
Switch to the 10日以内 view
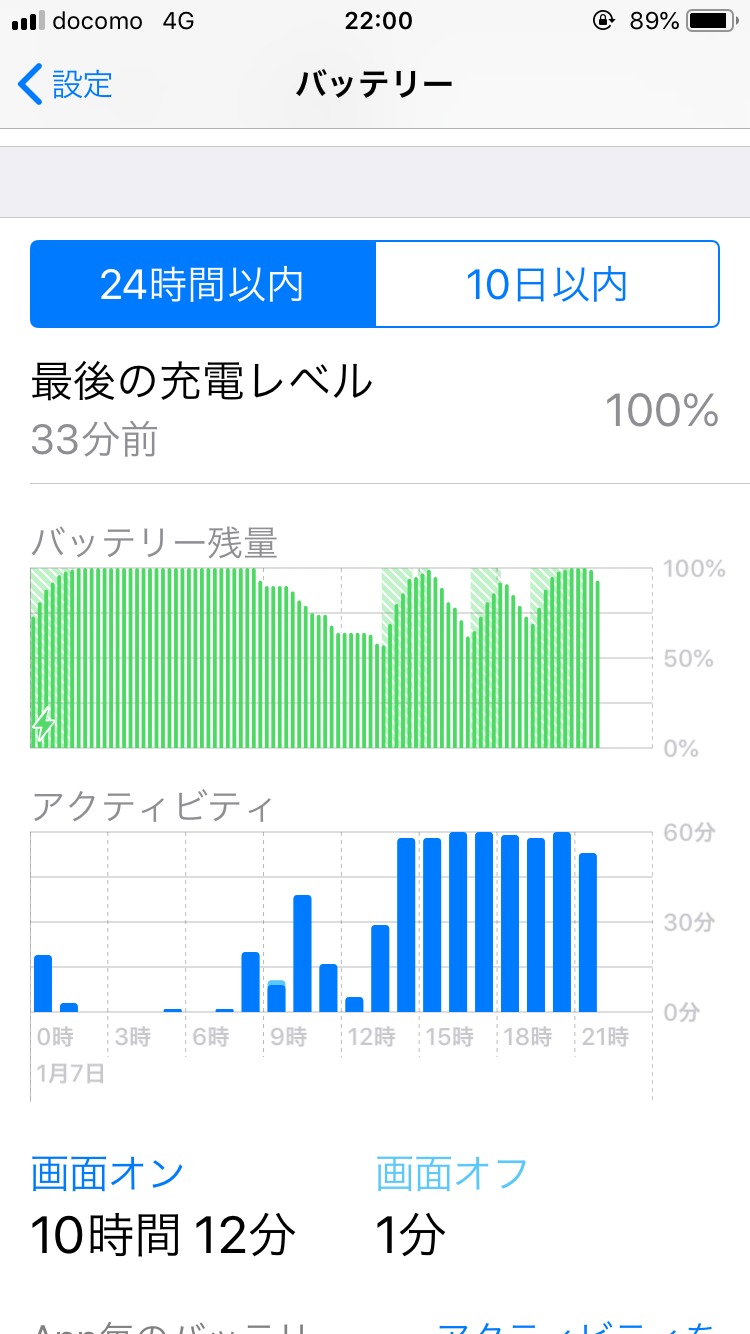point(547,285)
